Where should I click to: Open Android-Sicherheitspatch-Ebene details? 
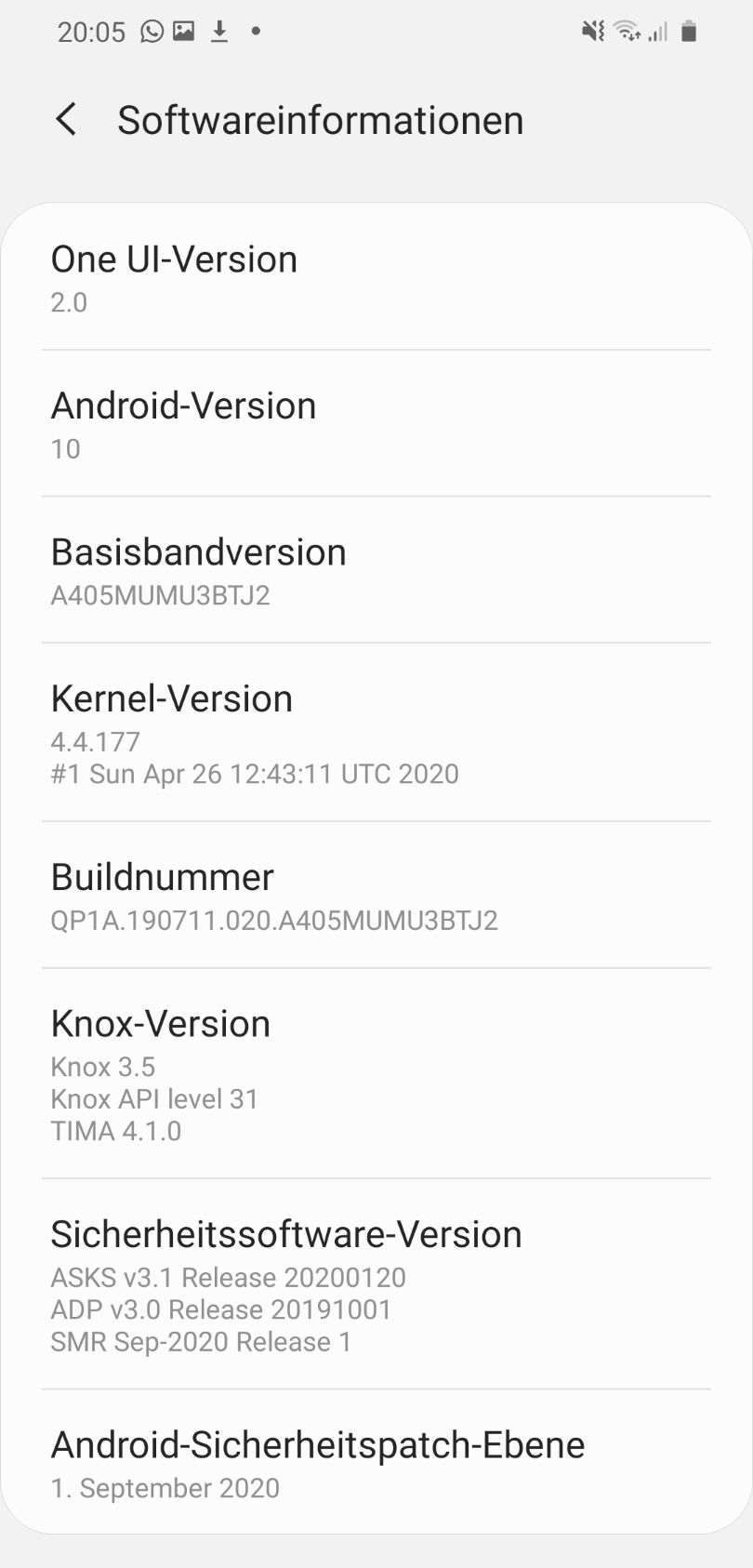click(376, 1463)
